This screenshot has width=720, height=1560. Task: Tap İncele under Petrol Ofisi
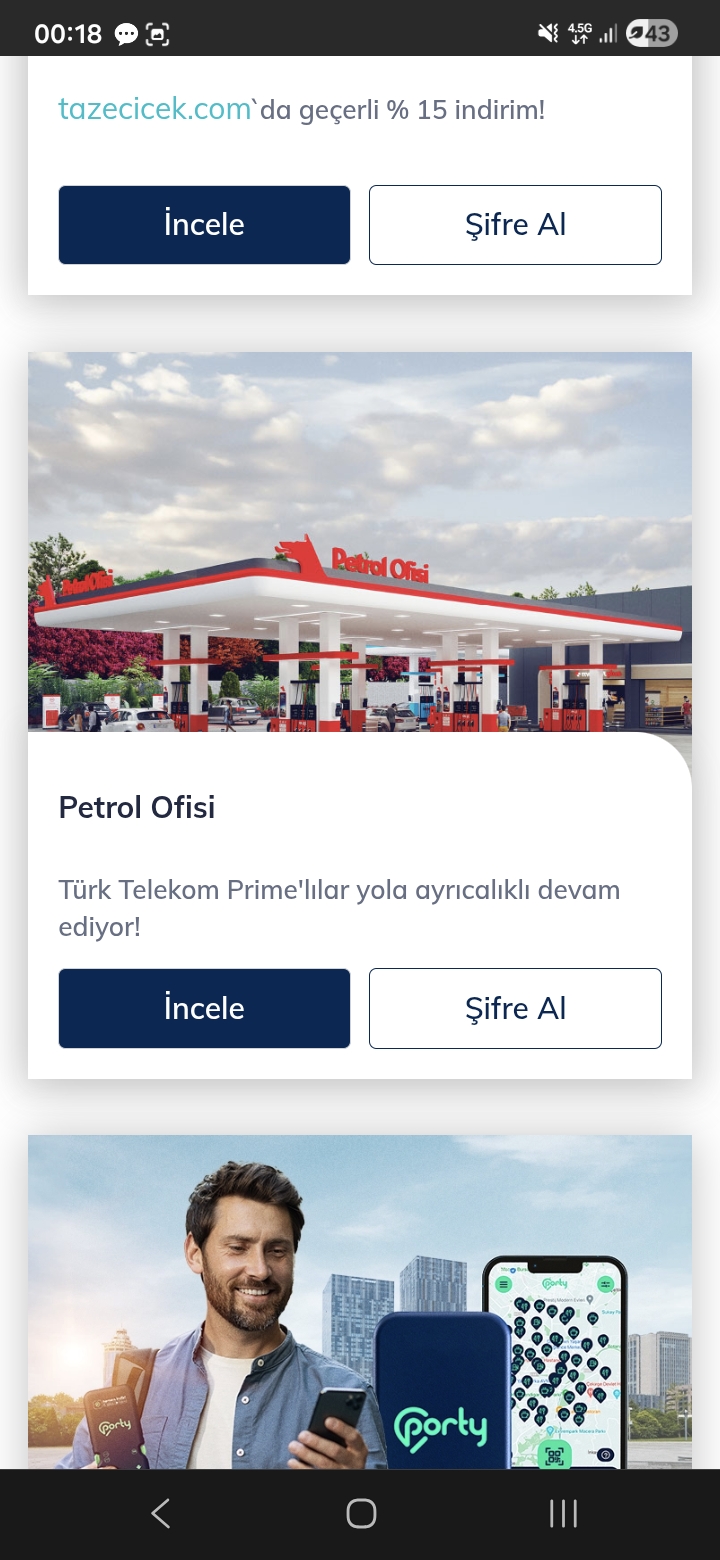pyautogui.click(x=204, y=1008)
